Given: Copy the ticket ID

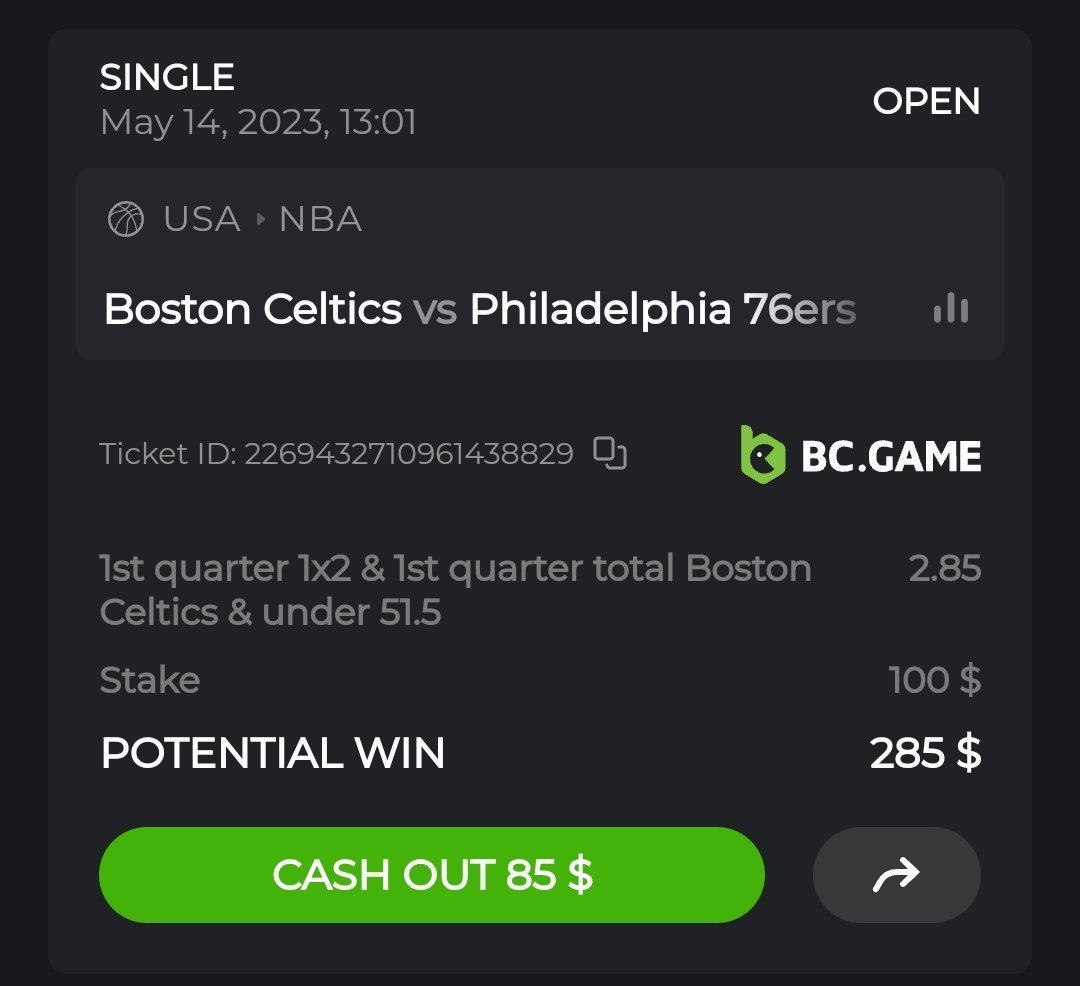Looking at the screenshot, I should [x=609, y=454].
